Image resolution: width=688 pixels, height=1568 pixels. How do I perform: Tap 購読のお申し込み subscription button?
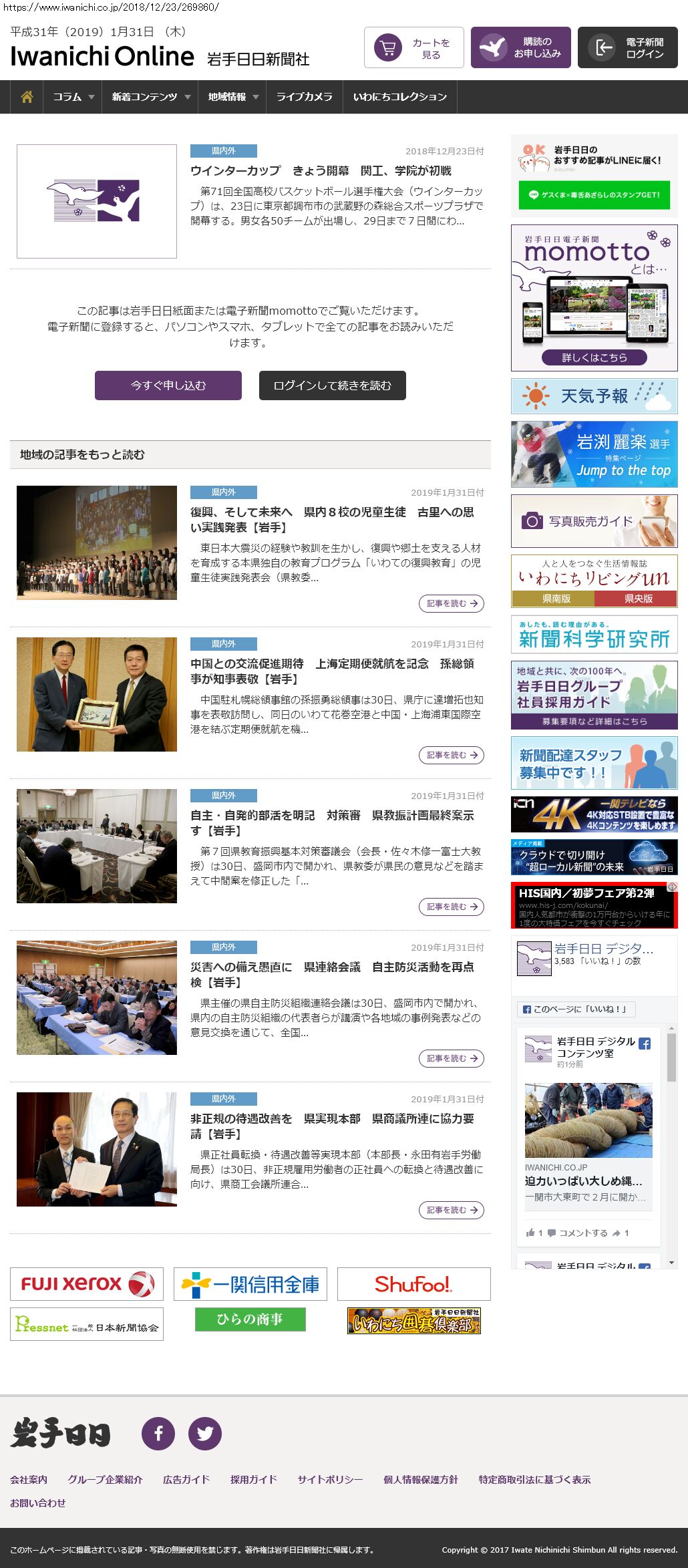521,47
